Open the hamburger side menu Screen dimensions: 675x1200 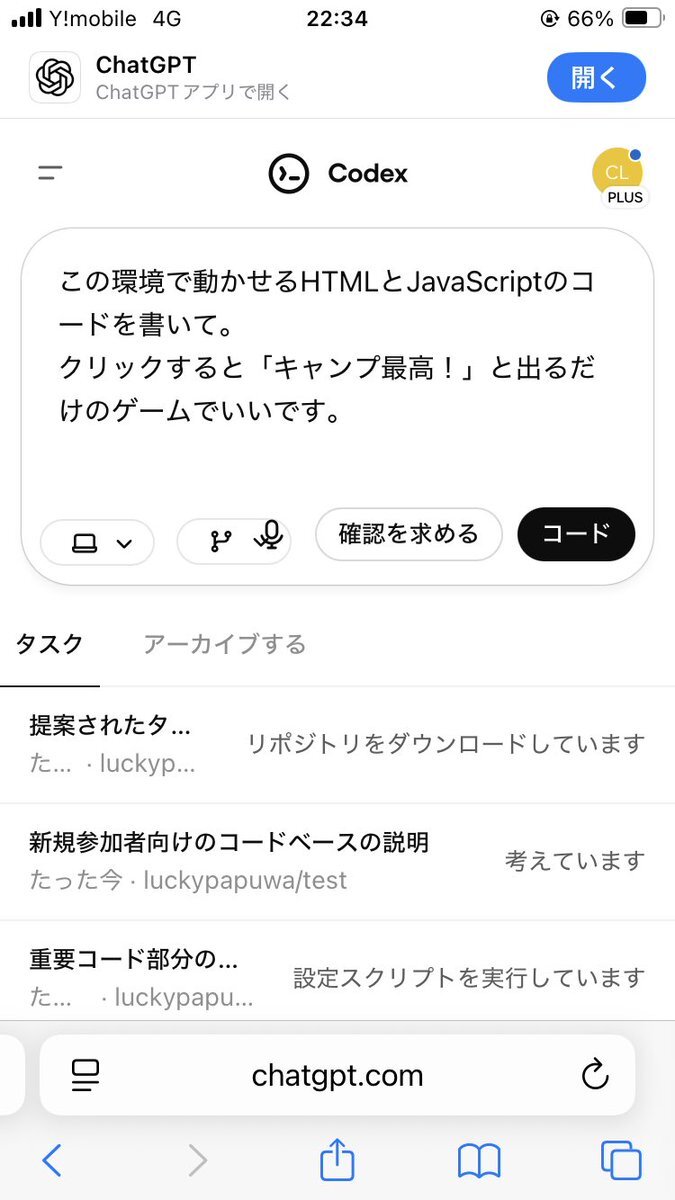pos(50,173)
